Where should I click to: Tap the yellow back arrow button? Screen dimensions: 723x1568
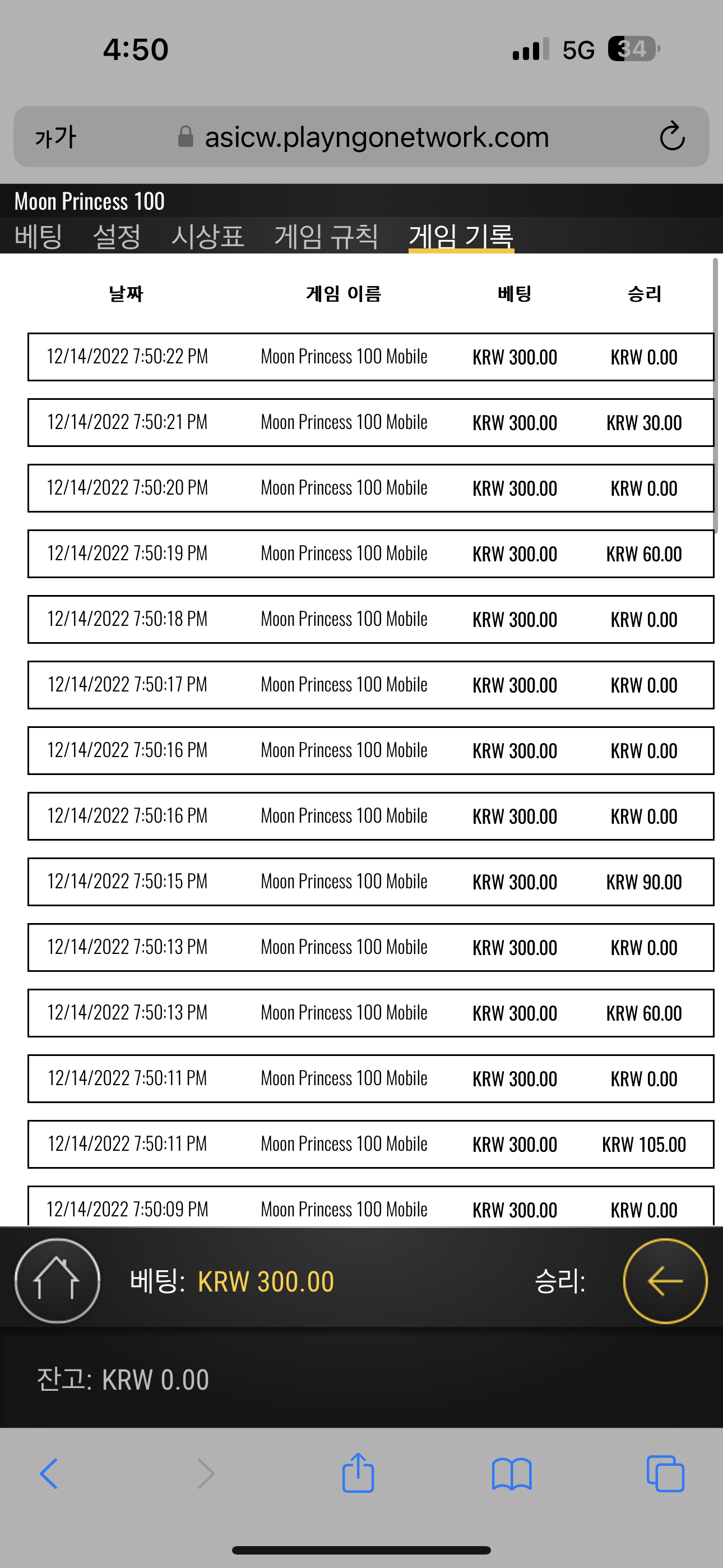665,1281
